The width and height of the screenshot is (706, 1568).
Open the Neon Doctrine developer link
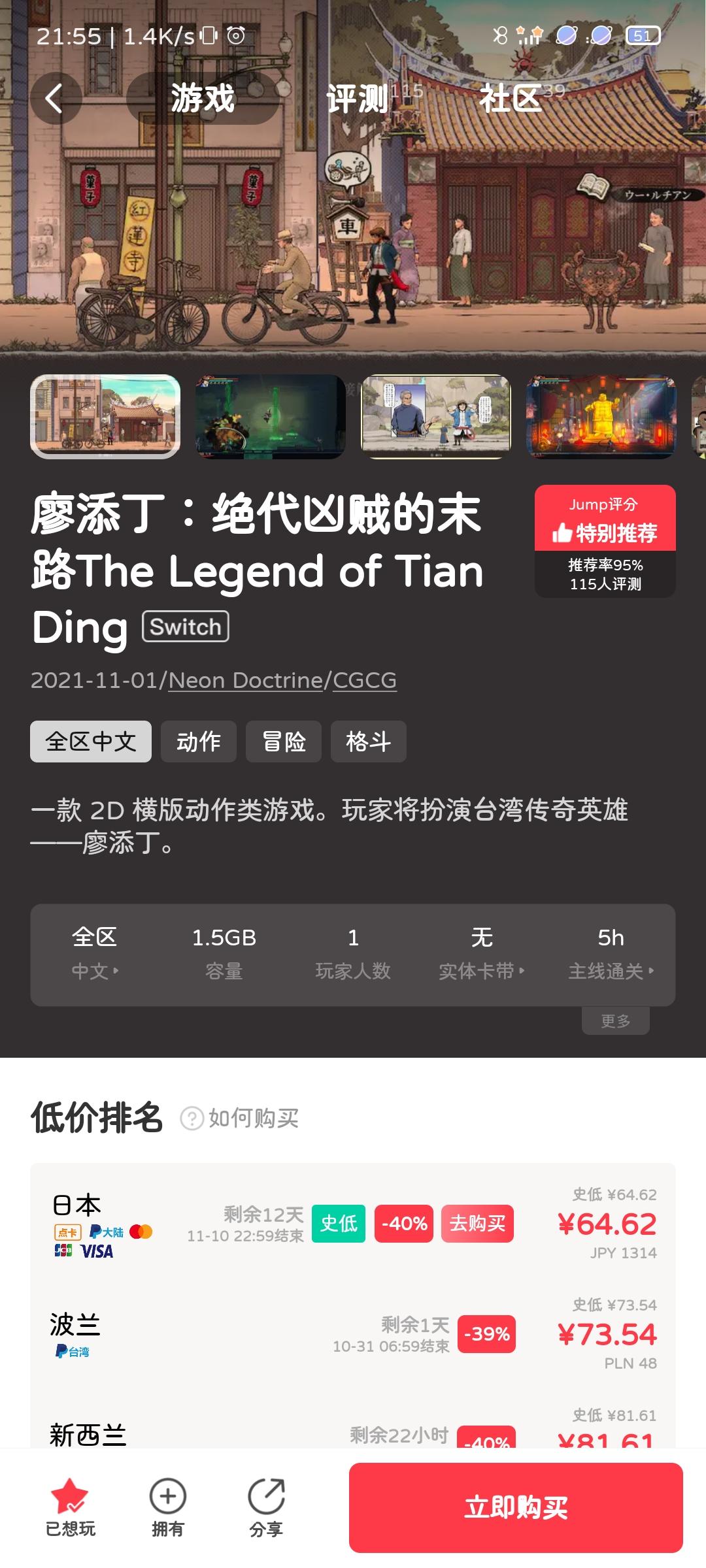tap(245, 681)
